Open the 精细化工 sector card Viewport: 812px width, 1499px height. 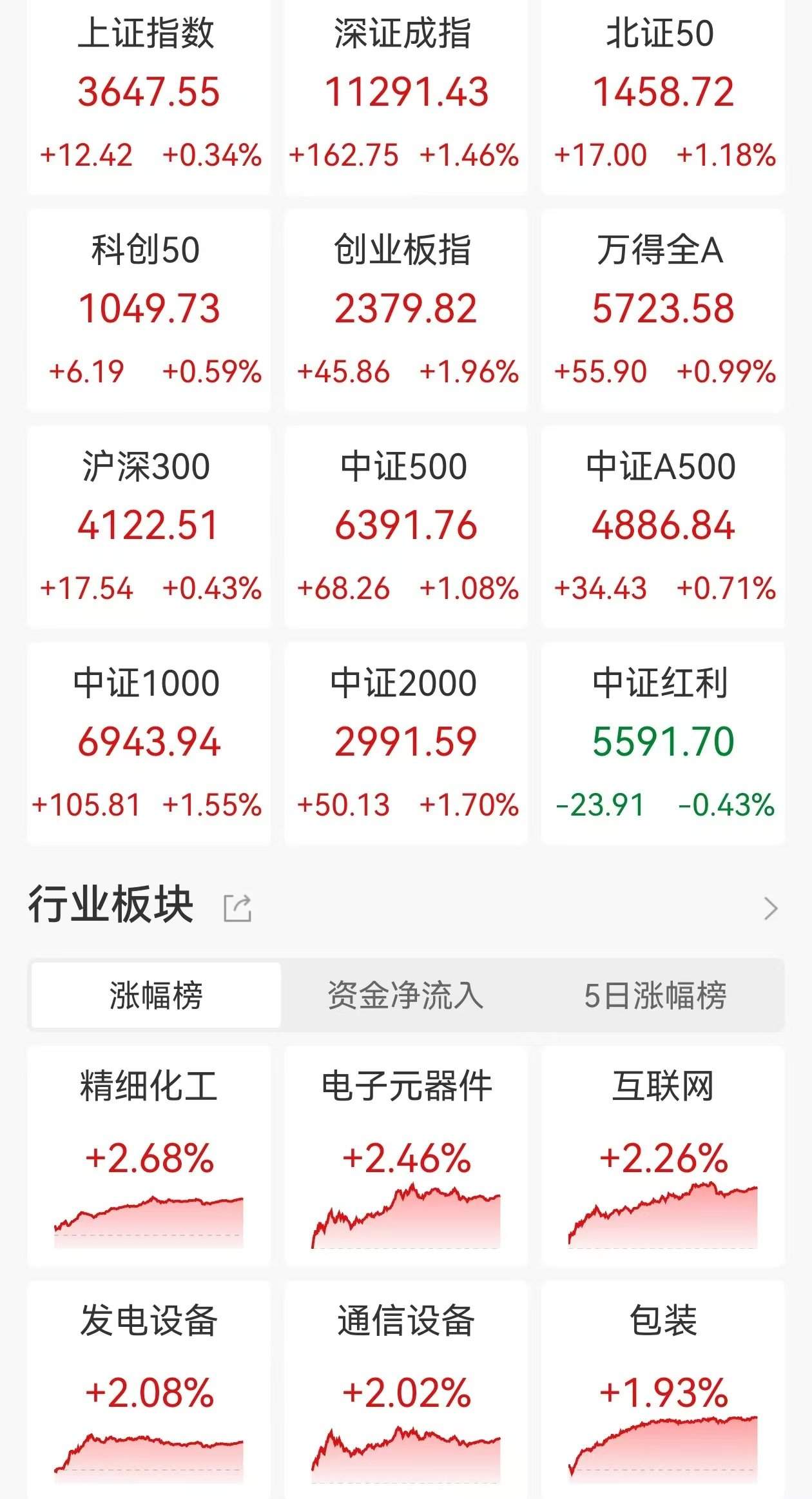149,1157
